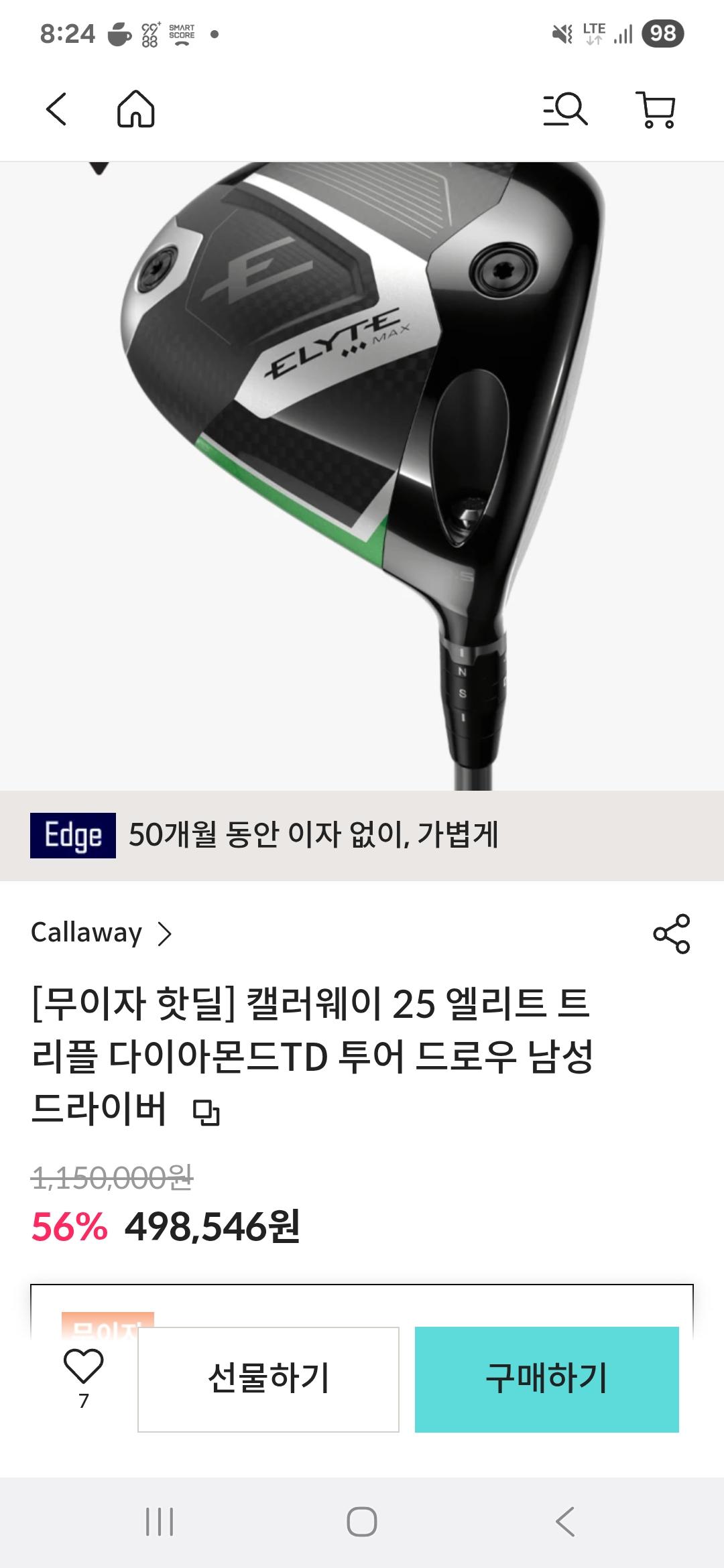Copy the product title
The height and width of the screenshot is (1568, 724).
coord(206,1113)
